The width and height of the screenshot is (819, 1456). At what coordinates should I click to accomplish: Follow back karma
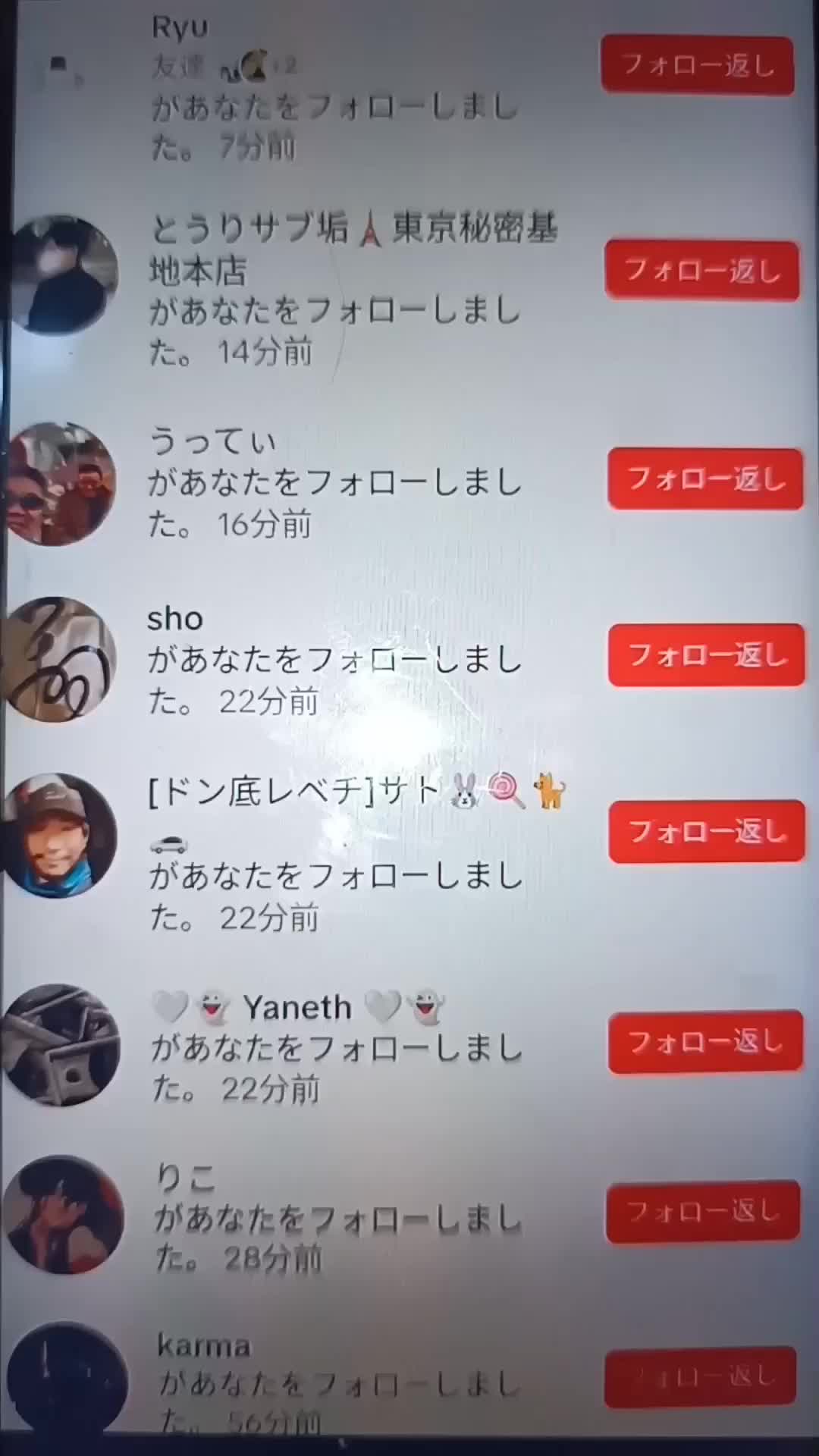(700, 1376)
